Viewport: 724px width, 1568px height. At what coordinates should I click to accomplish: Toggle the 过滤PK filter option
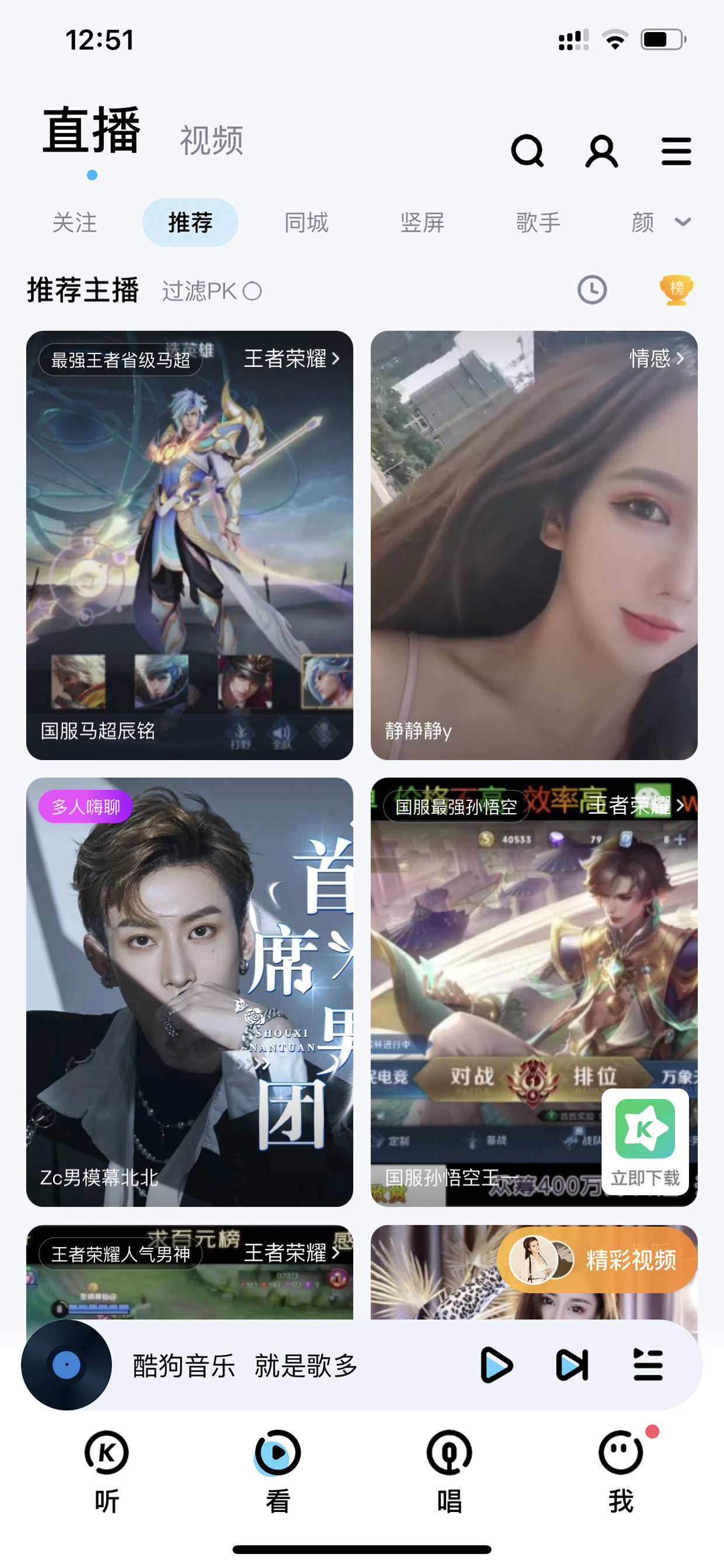[211, 291]
